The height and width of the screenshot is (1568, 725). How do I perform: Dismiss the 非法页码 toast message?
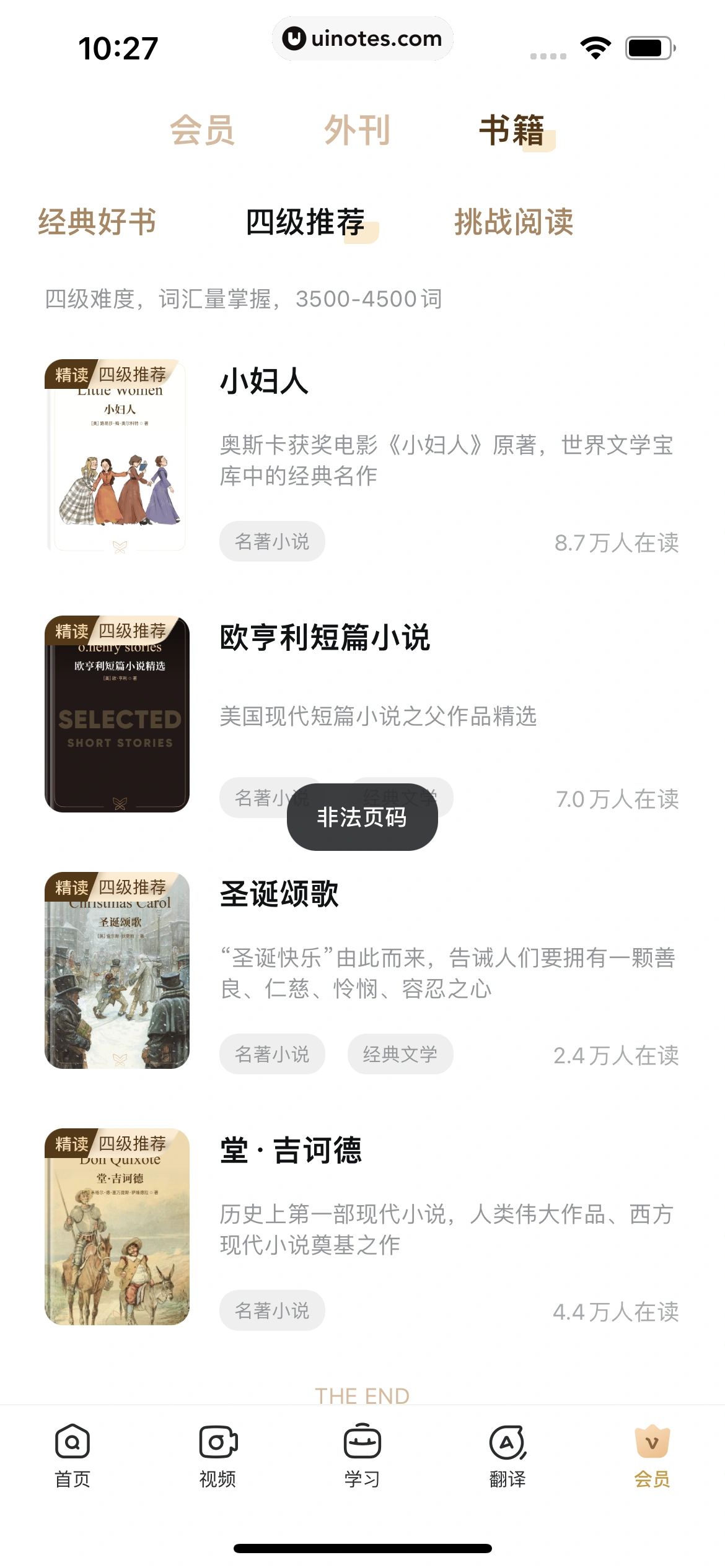(362, 817)
